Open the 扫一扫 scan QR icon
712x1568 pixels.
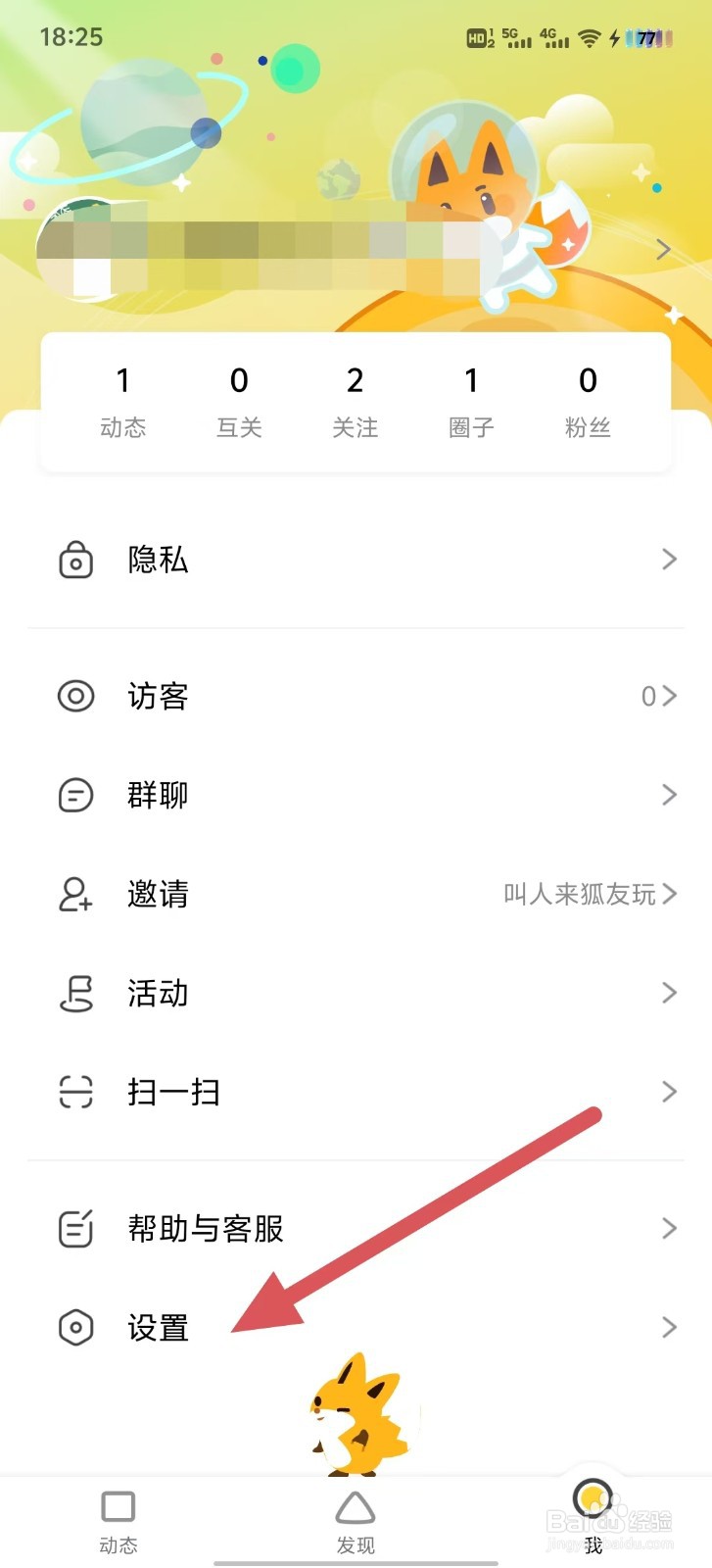click(75, 1092)
